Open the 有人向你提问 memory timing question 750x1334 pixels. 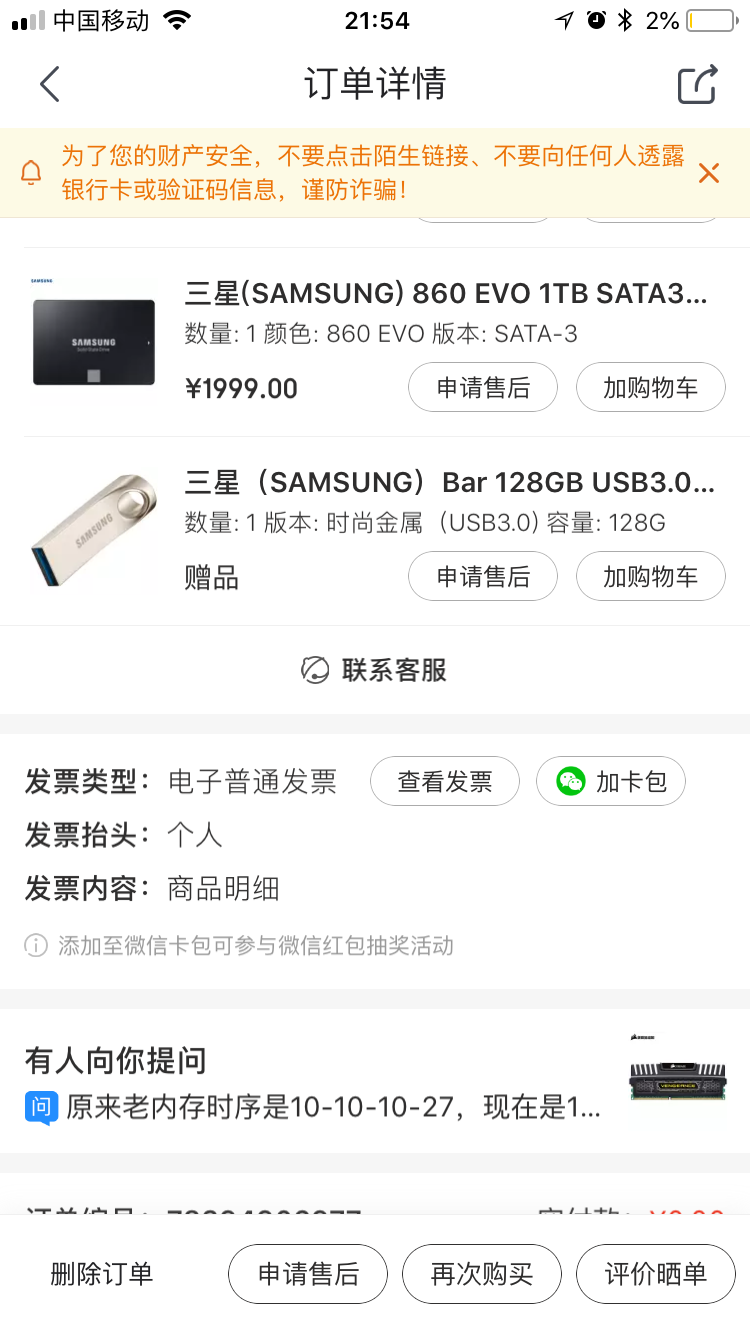coord(375,1082)
